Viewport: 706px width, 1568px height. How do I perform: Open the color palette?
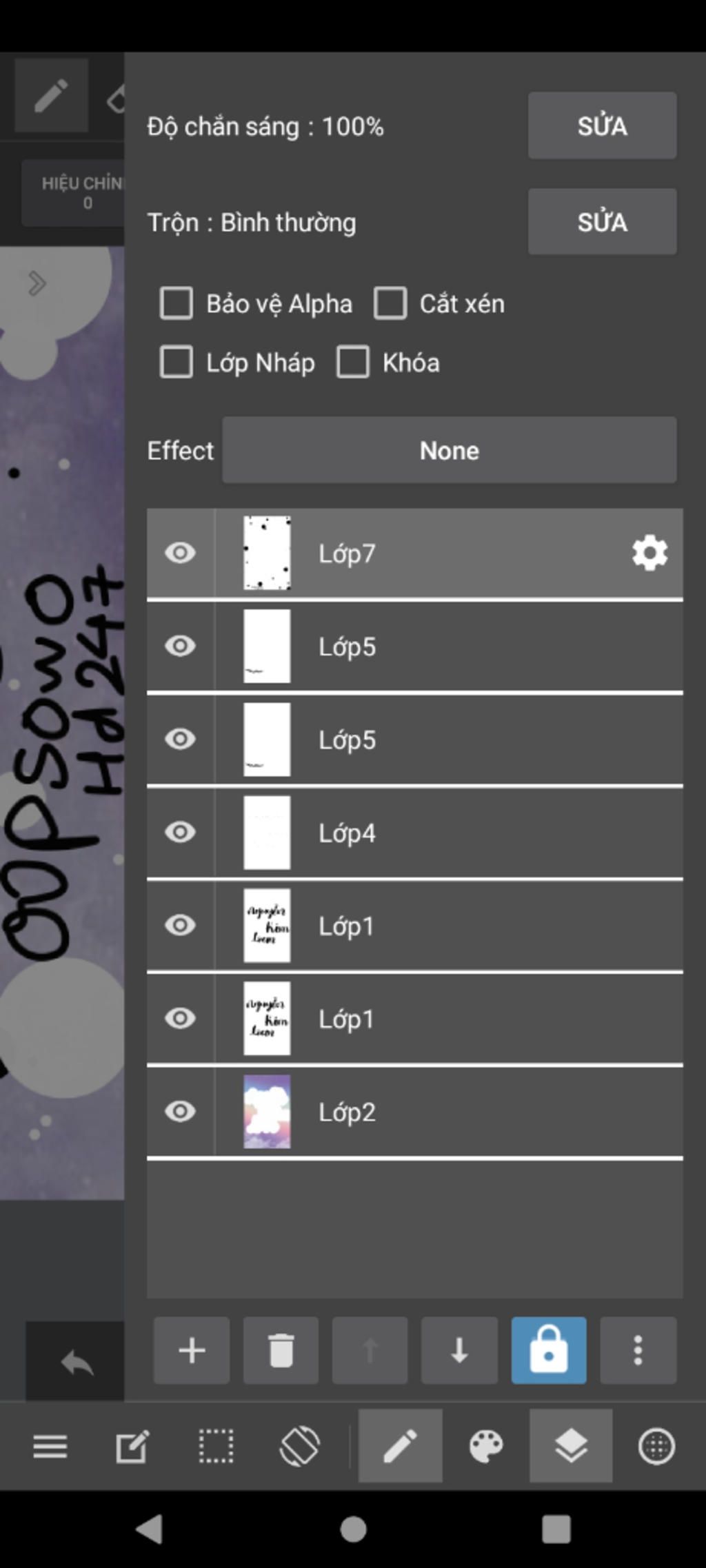[x=486, y=1445]
